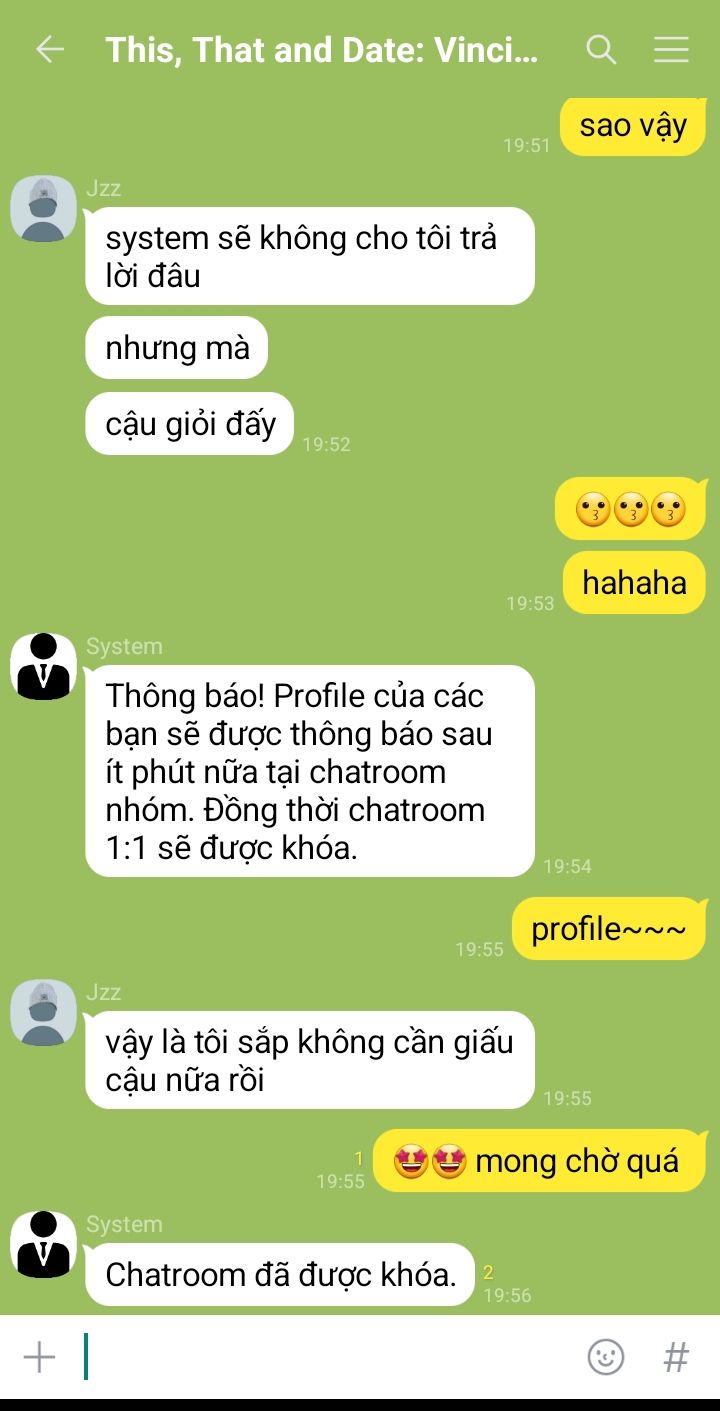Image resolution: width=720 pixels, height=1411 pixels.
Task: Open Jzz's avatar beside 'vậy là tôi sắp'
Action: pyautogui.click(x=43, y=1012)
